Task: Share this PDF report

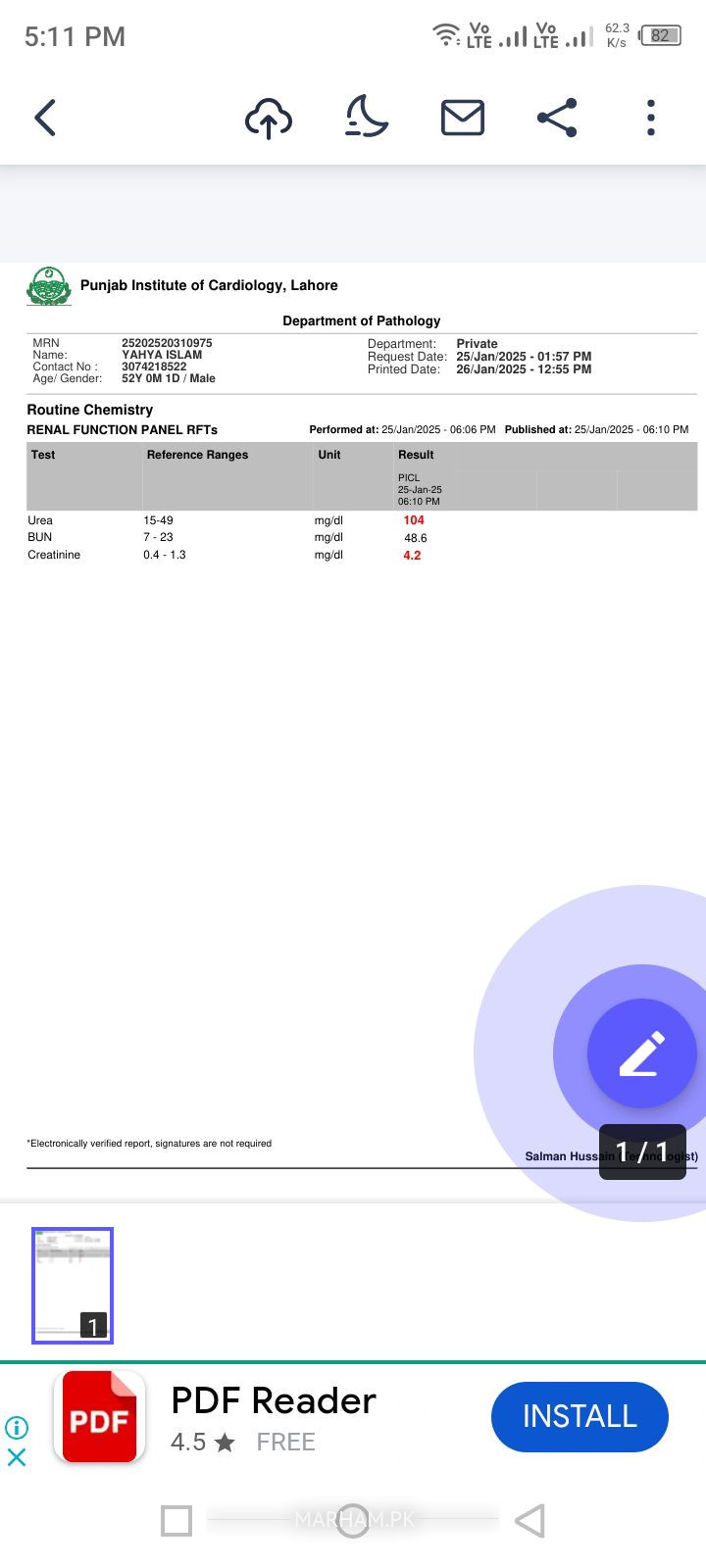Action: pos(557,118)
